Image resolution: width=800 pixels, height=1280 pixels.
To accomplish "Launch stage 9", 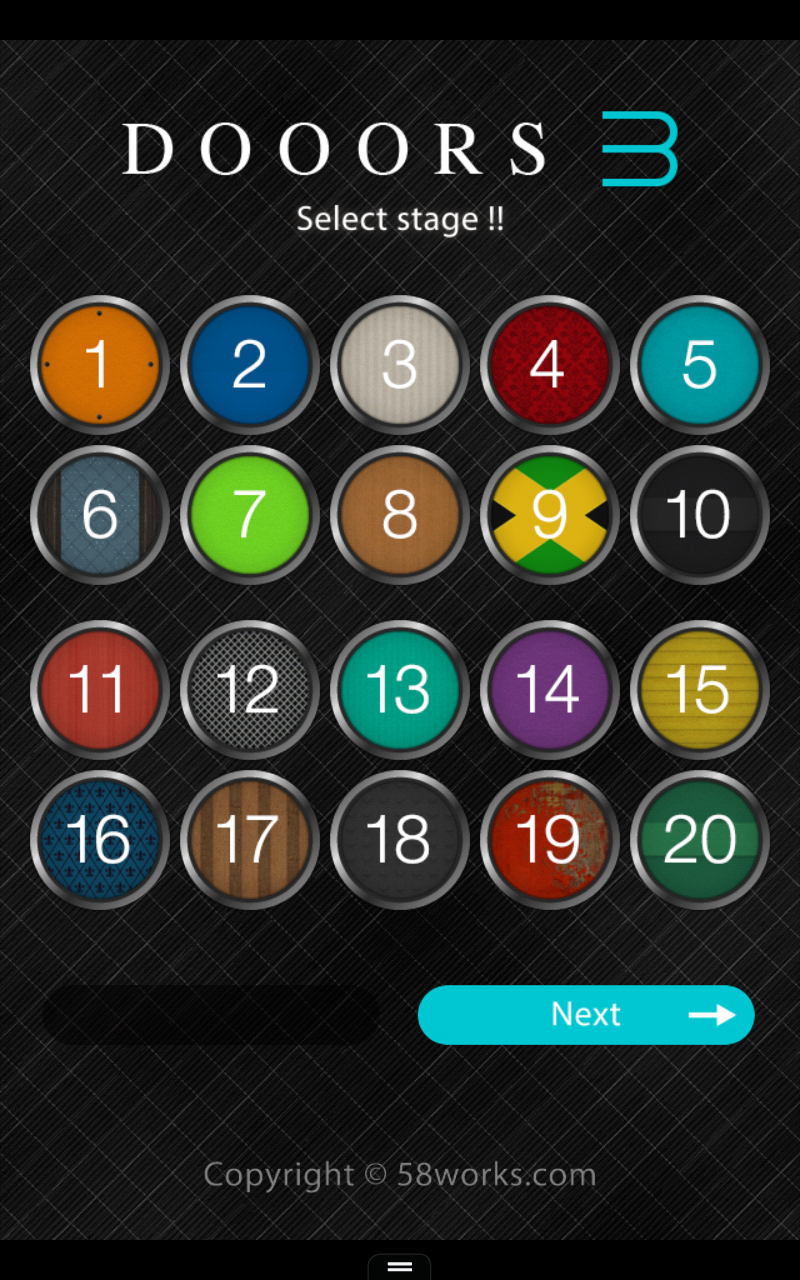I will pyautogui.click(x=550, y=515).
